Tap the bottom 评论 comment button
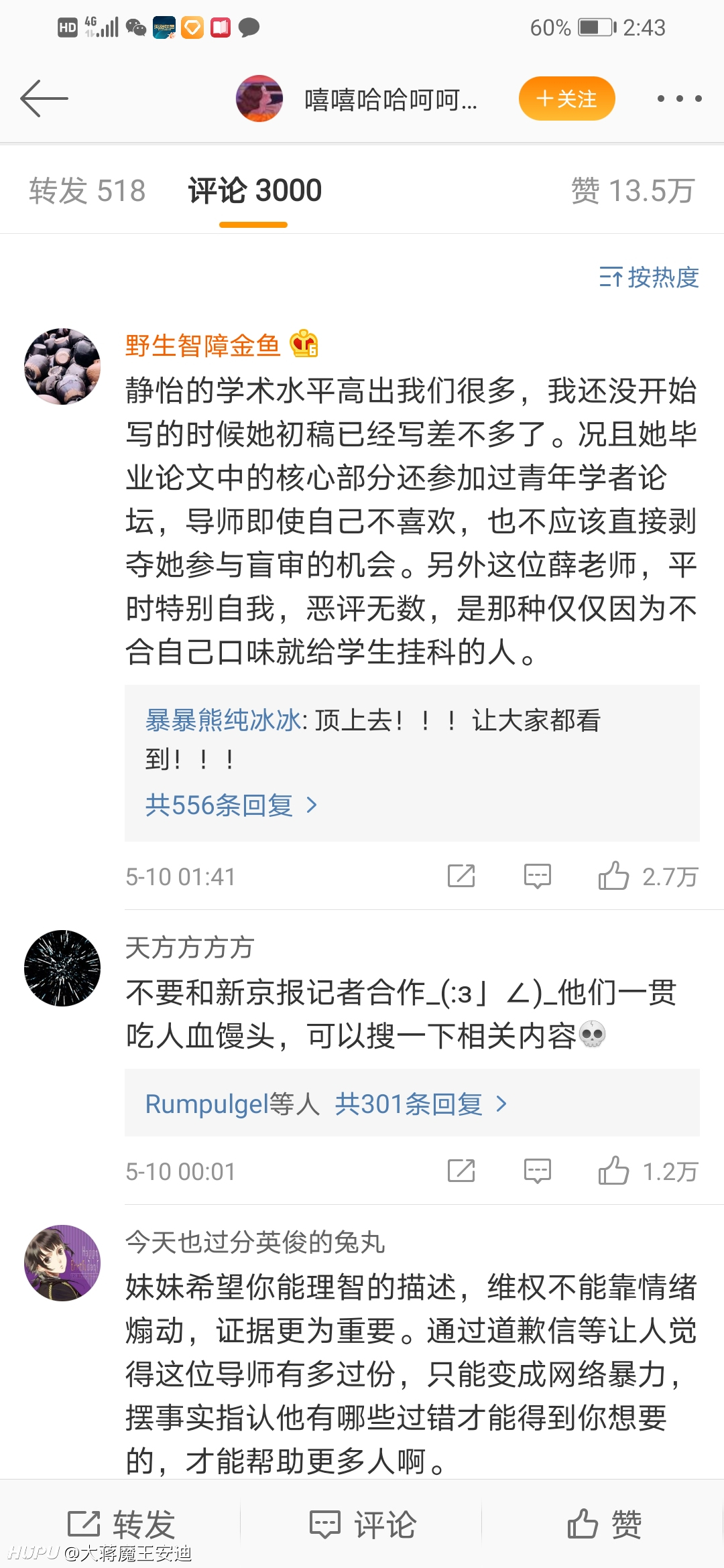 362,1524
